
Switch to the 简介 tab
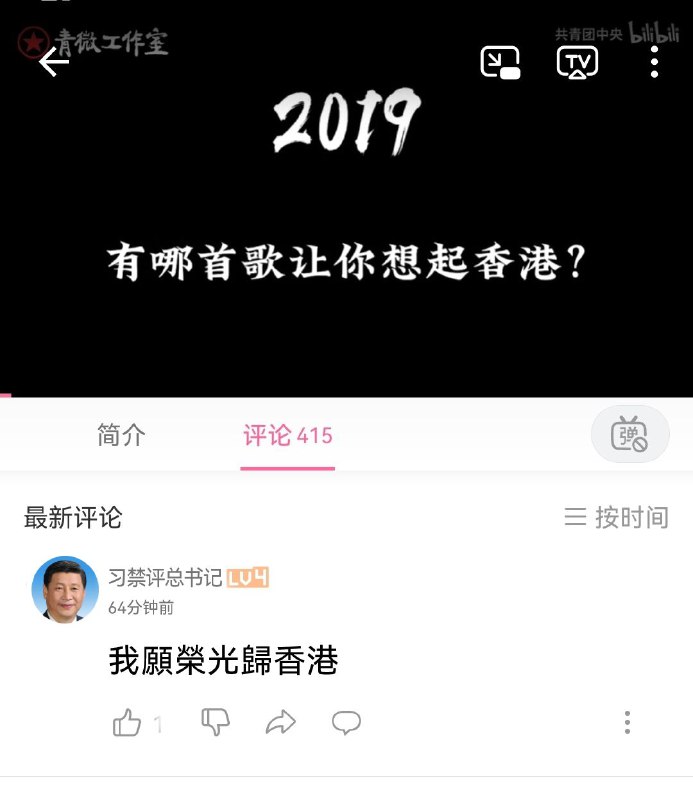click(121, 435)
